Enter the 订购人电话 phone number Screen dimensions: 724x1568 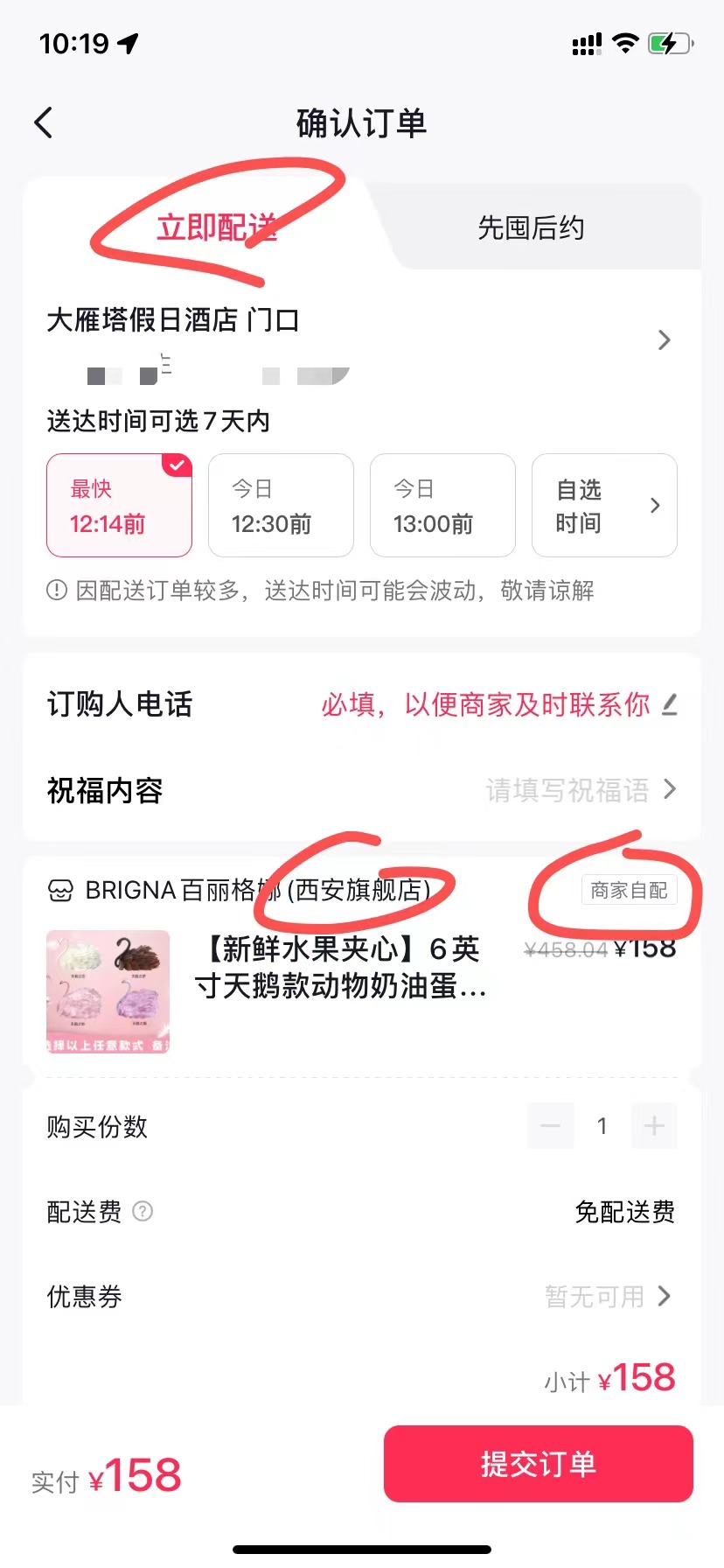pyautogui.click(x=498, y=704)
